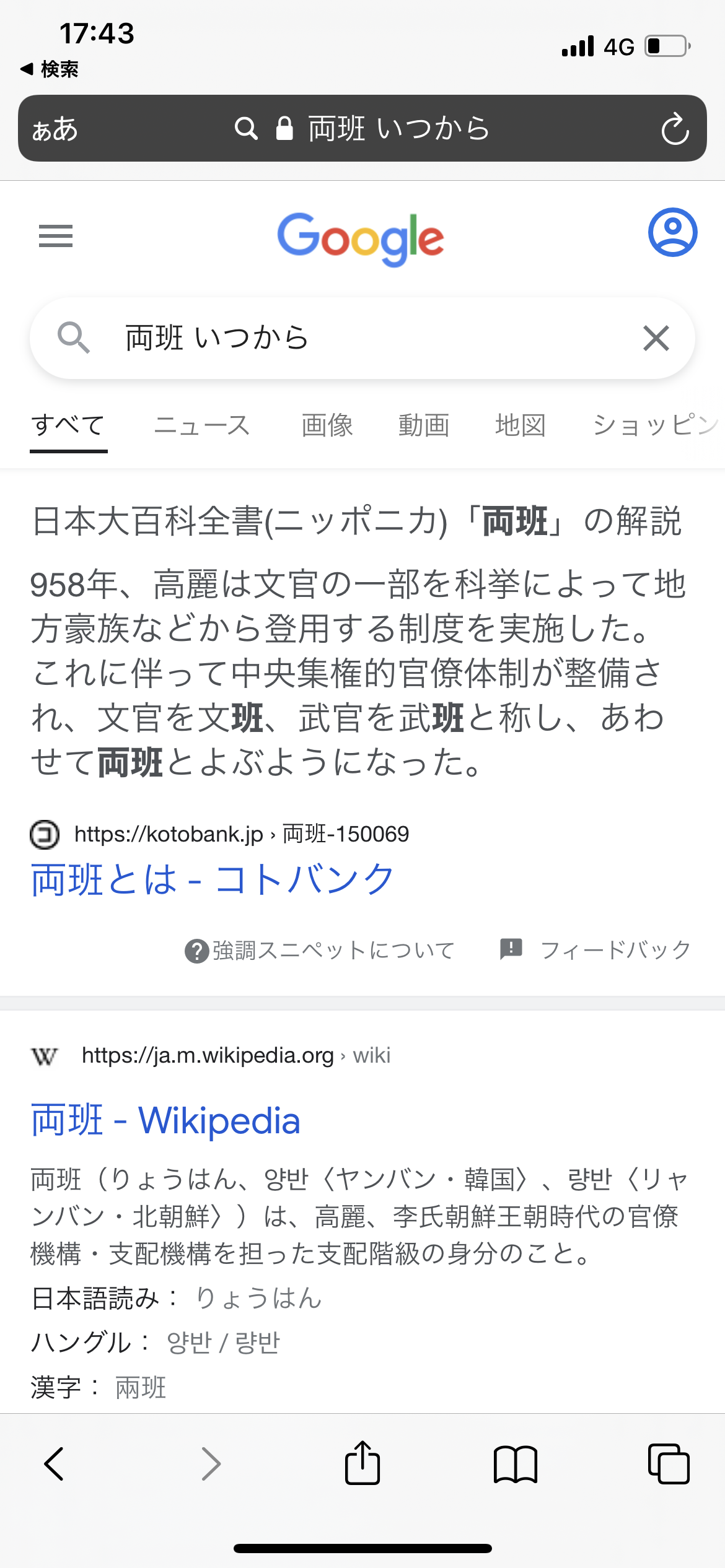Open the Google account profile icon
Viewport: 725px width, 1568px height.
[672, 232]
